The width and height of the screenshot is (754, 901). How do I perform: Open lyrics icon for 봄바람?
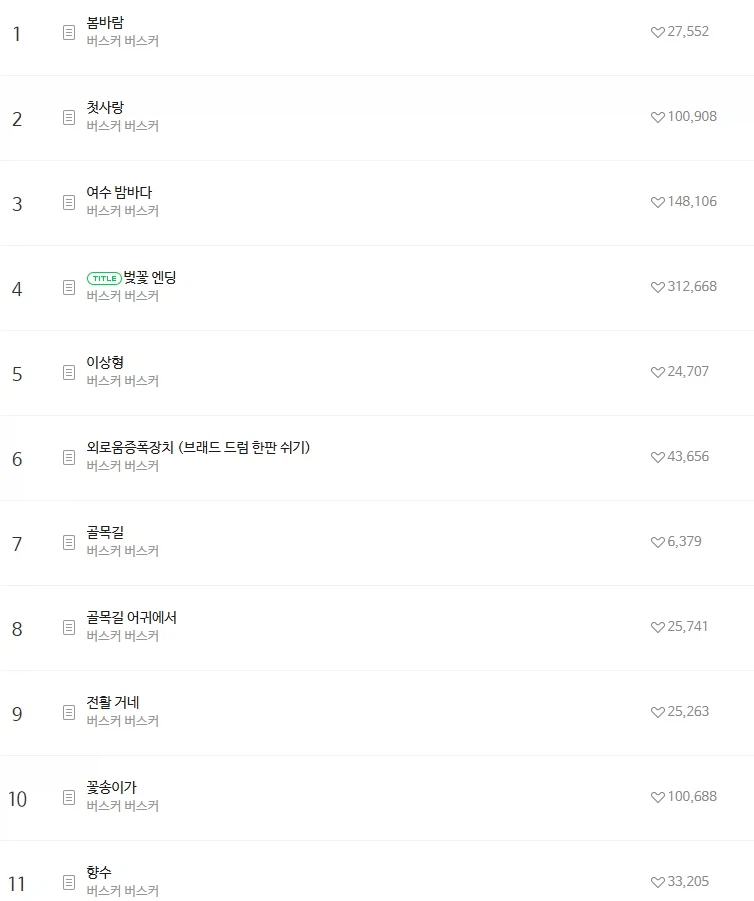[66, 31]
